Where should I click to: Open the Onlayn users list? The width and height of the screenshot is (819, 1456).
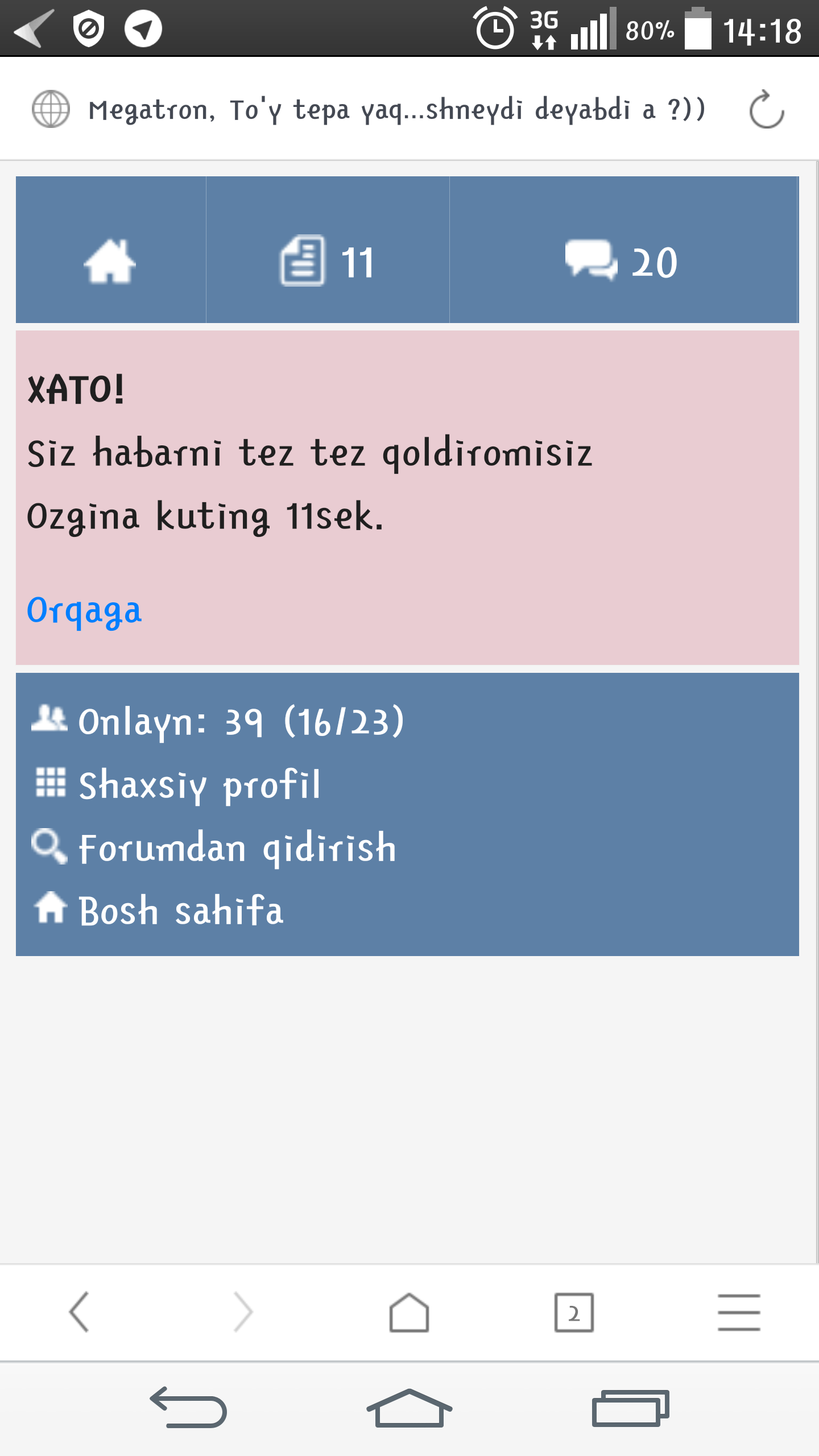[241, 721]
